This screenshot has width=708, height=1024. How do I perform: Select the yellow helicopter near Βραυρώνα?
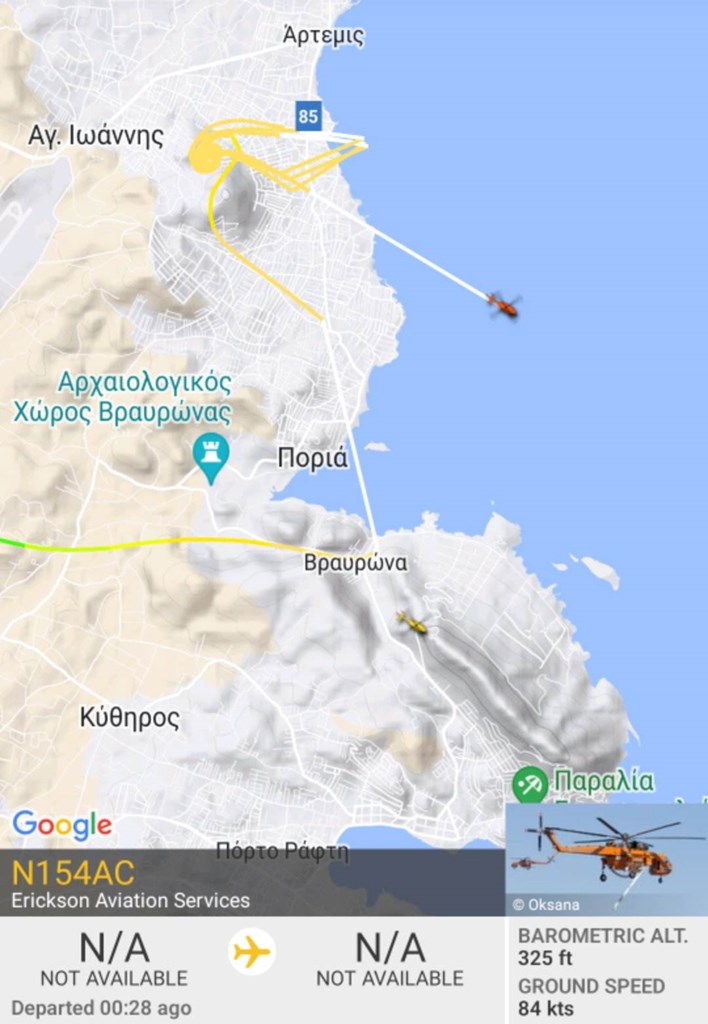413,623
